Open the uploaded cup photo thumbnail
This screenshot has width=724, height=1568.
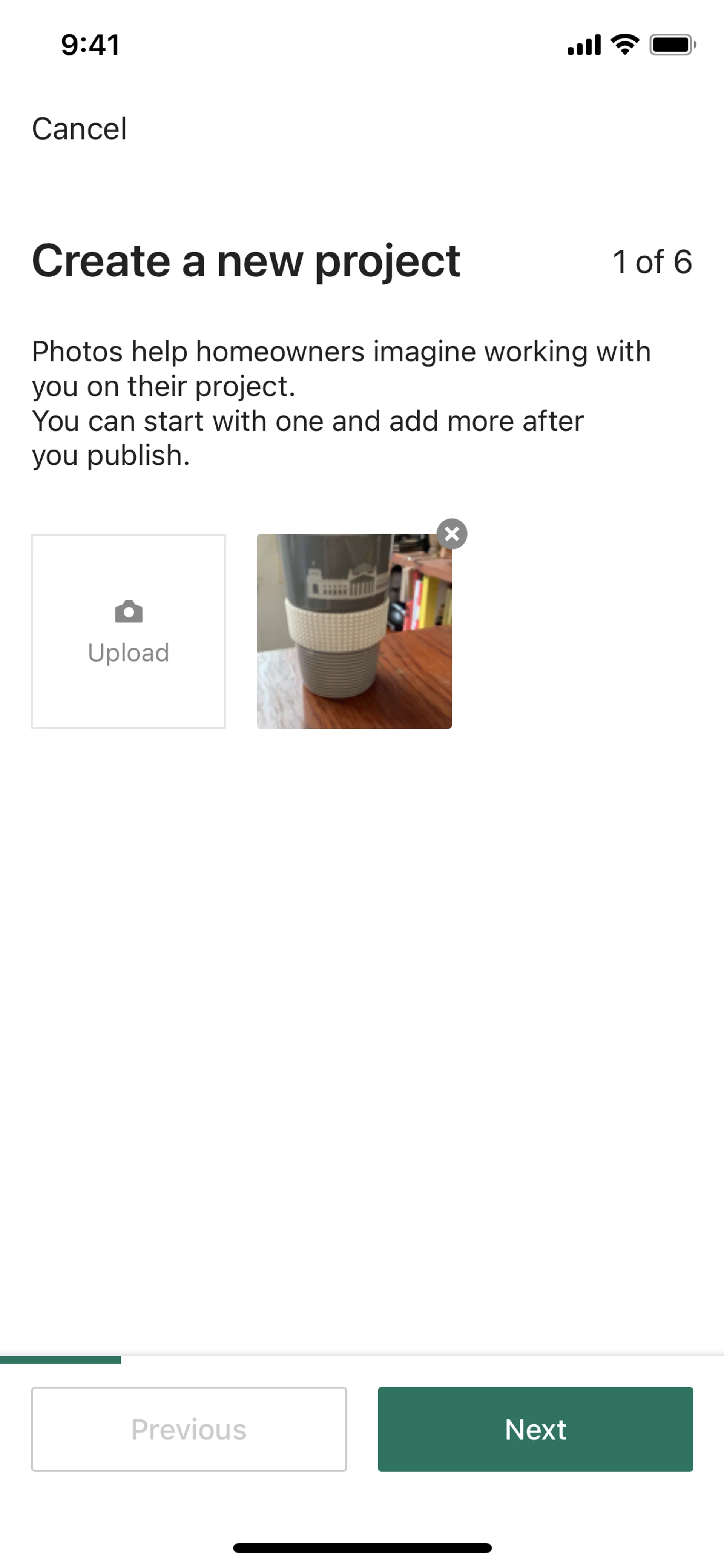[353, 632]
